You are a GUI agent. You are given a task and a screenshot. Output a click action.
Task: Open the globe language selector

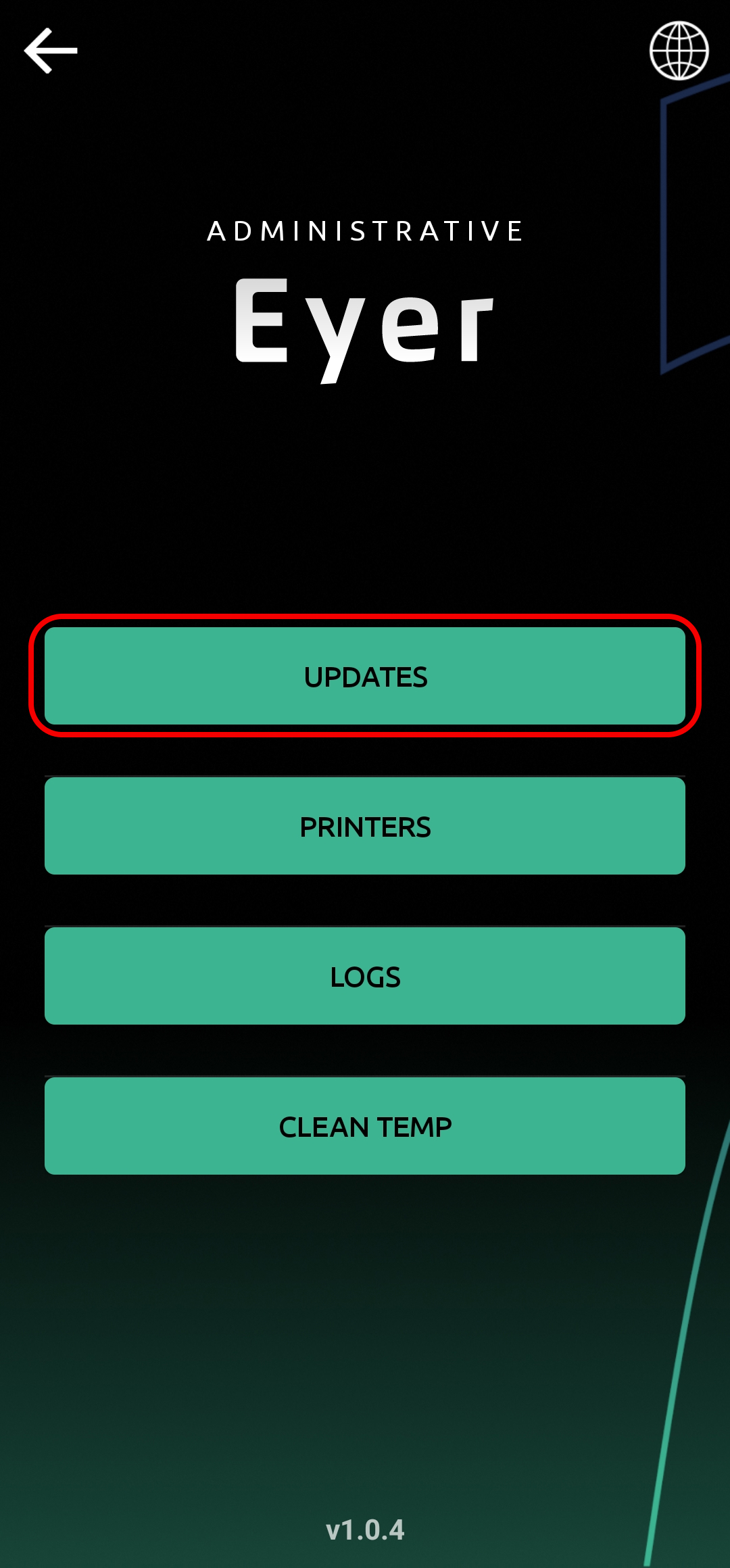(679, 51)
